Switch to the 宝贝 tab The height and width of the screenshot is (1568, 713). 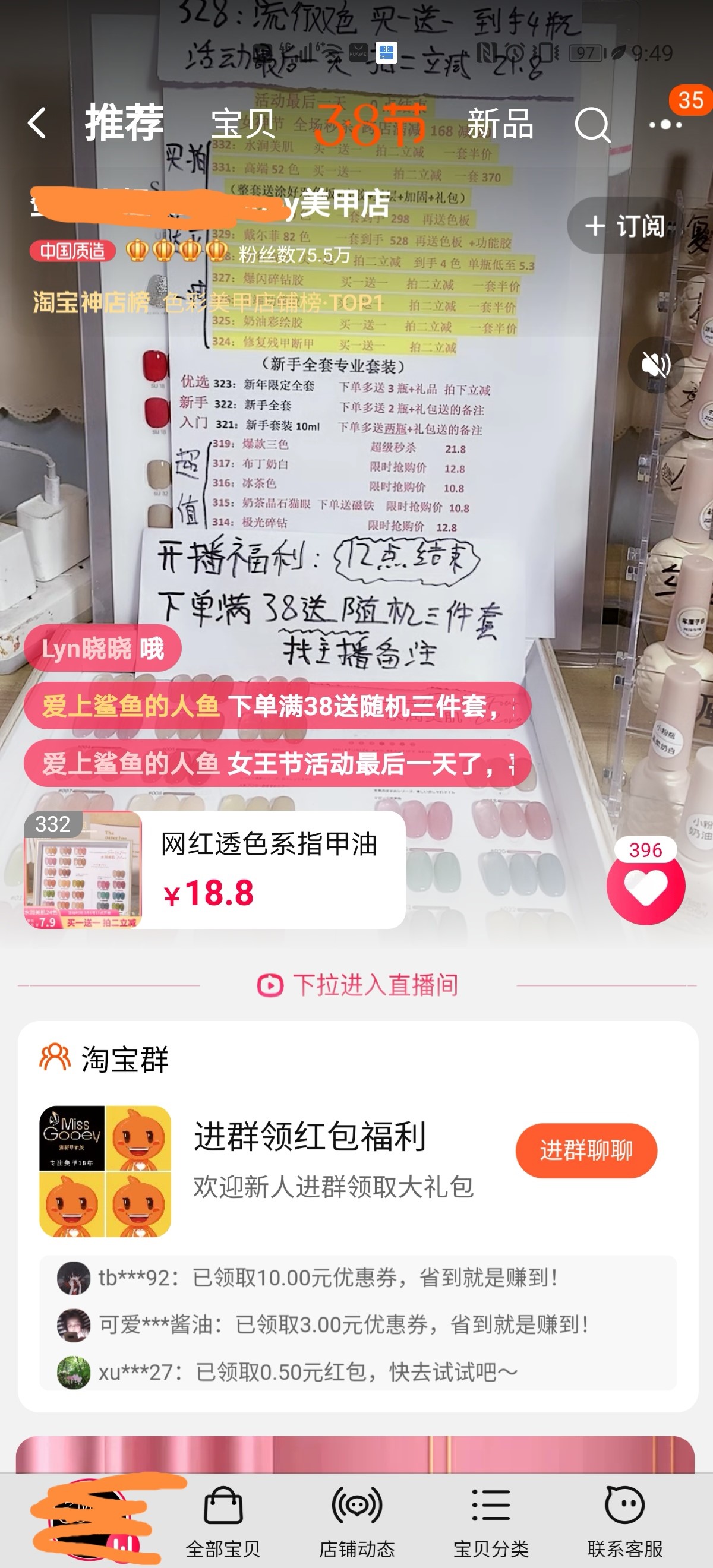[244, 124]
